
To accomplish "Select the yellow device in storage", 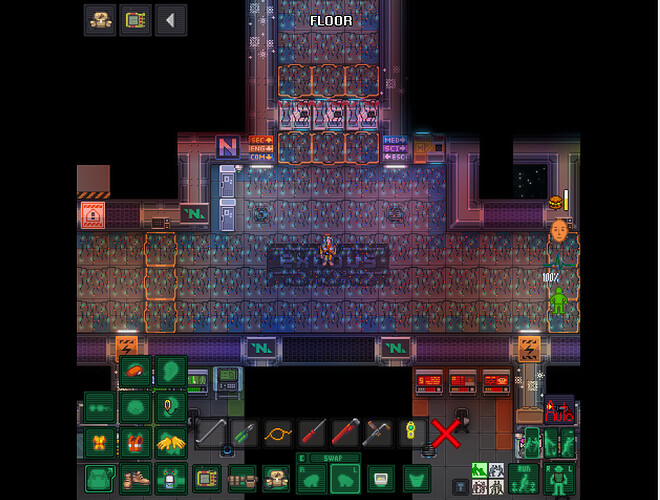I will click(412, 433).
